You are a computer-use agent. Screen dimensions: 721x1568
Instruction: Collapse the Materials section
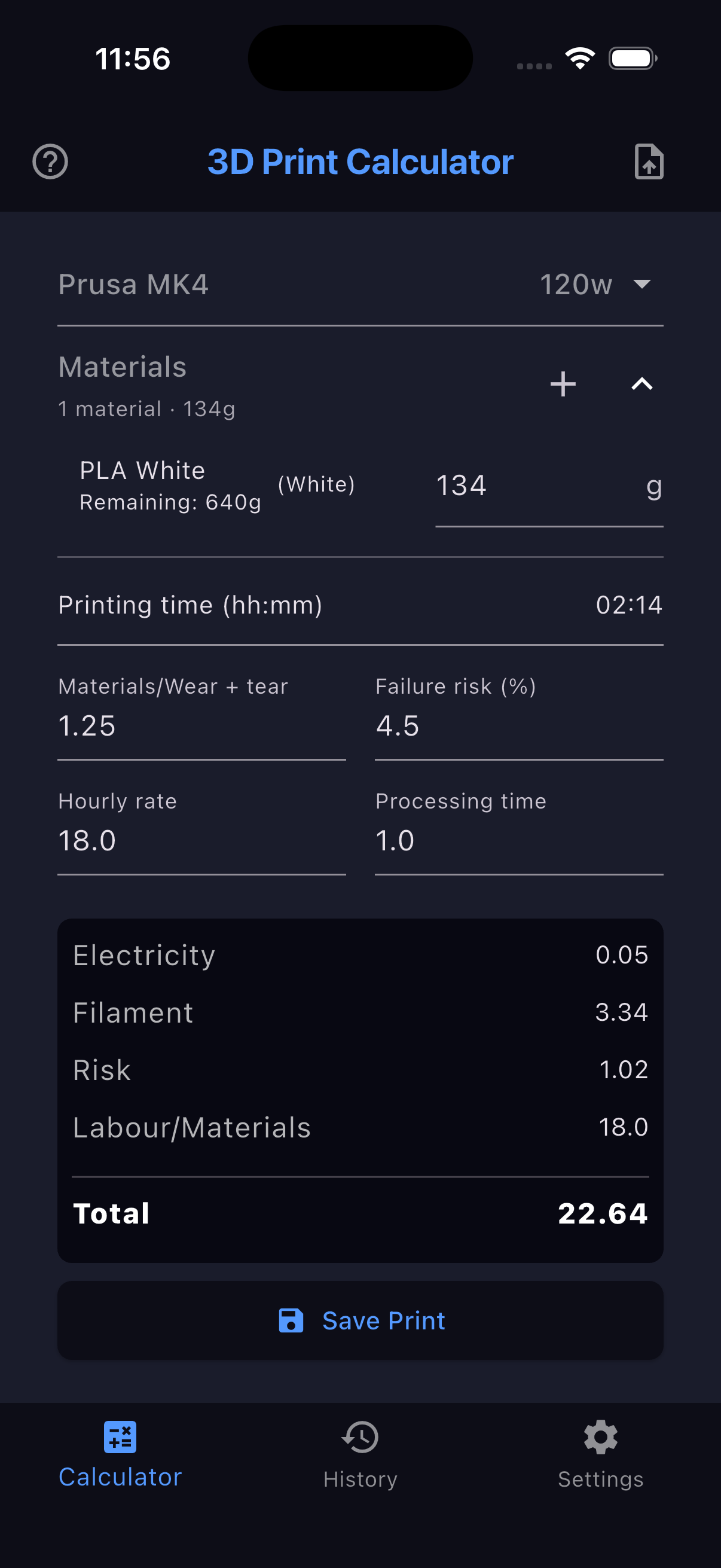643,384
